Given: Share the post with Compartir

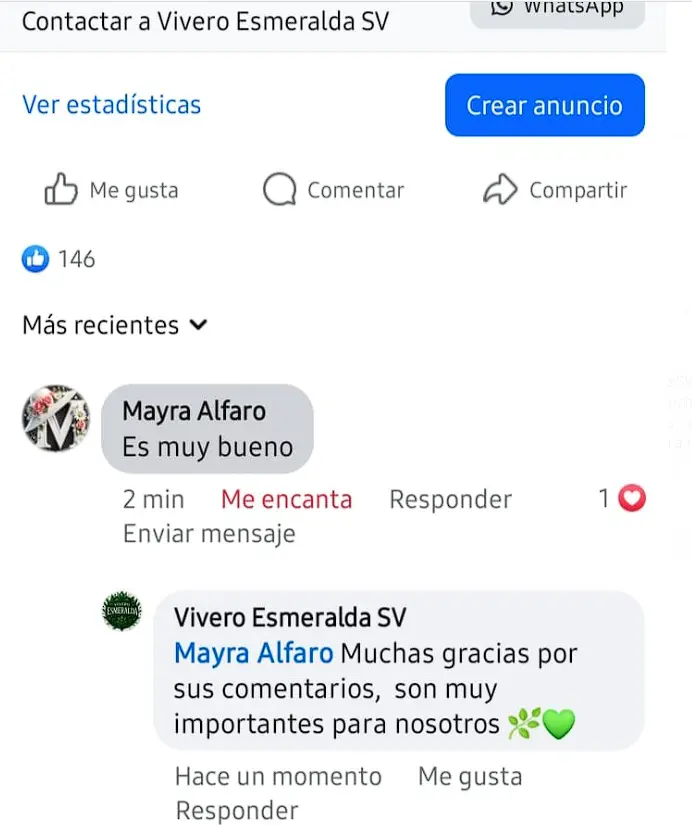Looking at the screenshot, I should point(555,190).
